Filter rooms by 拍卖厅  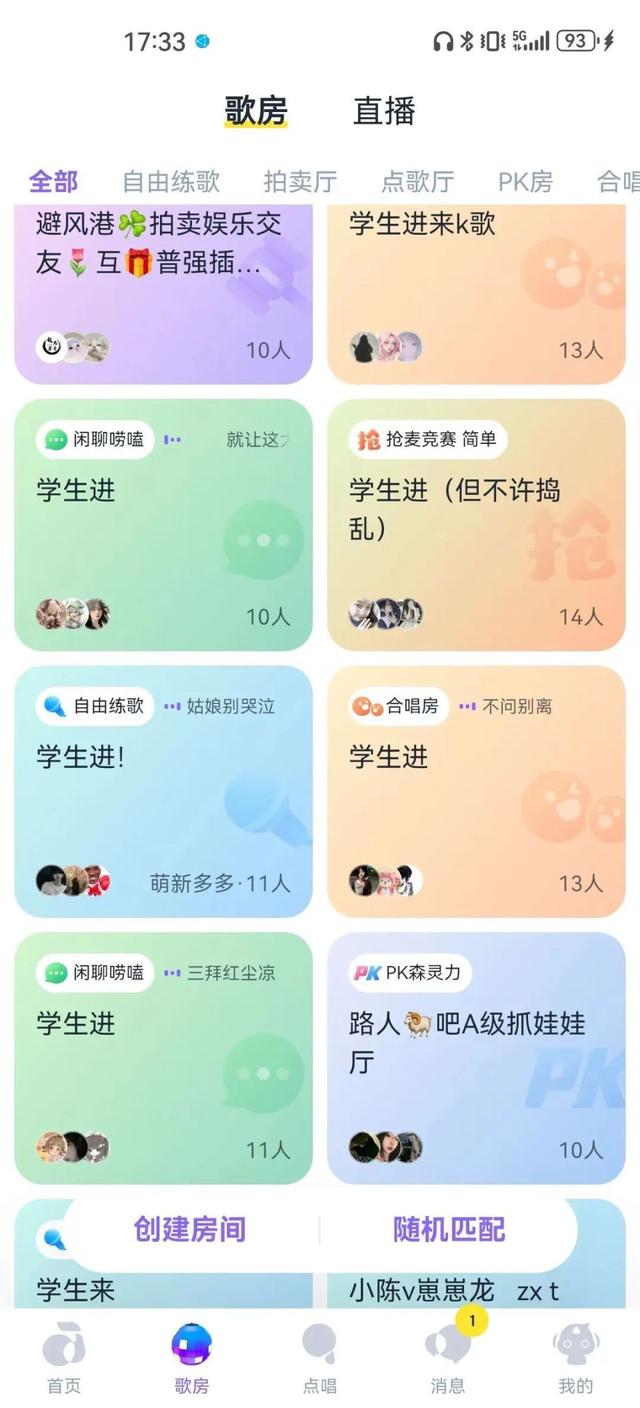coord(300,182)
